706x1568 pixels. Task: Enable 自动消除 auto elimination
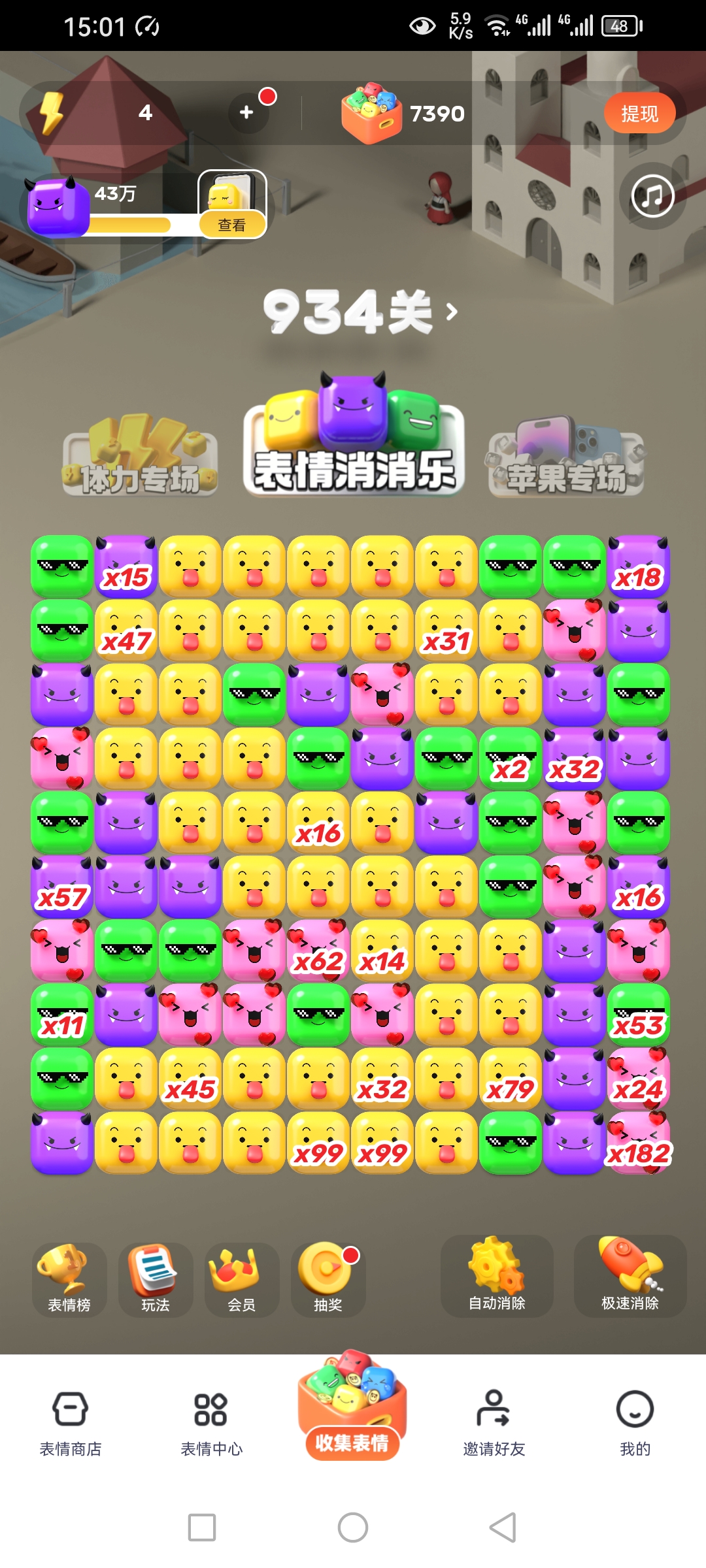497,1276
